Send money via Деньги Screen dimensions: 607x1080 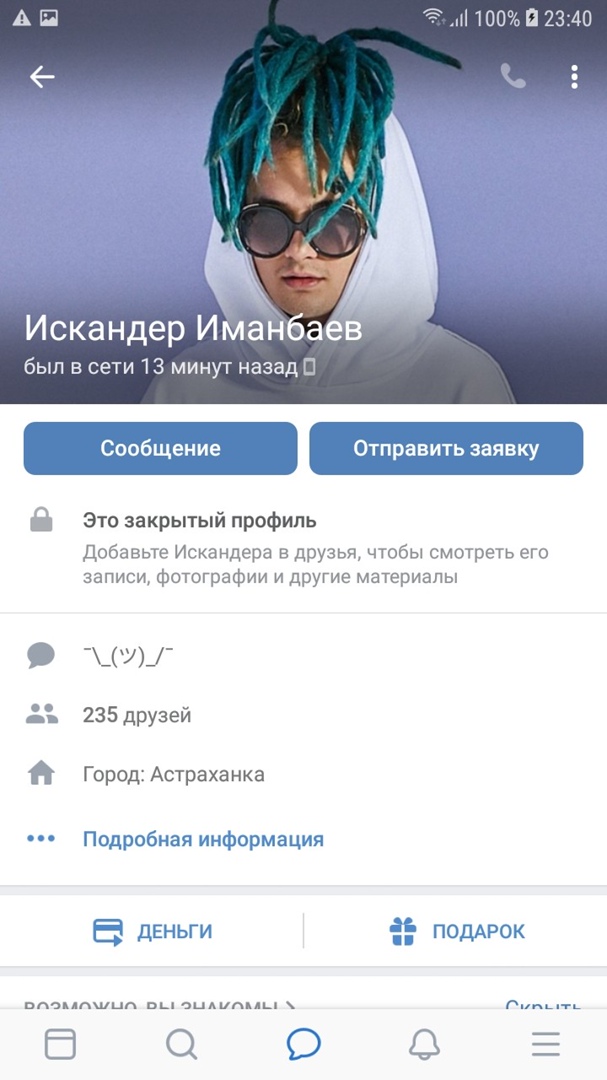click(x=153, y=931)
